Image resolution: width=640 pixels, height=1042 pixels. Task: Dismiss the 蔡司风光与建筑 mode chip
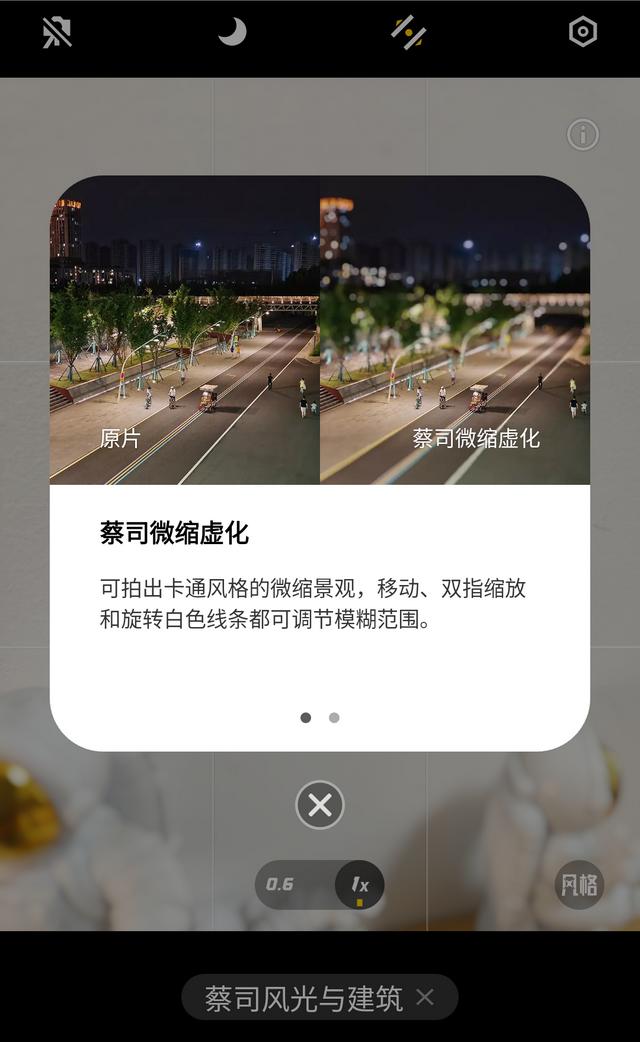point(425,997)
